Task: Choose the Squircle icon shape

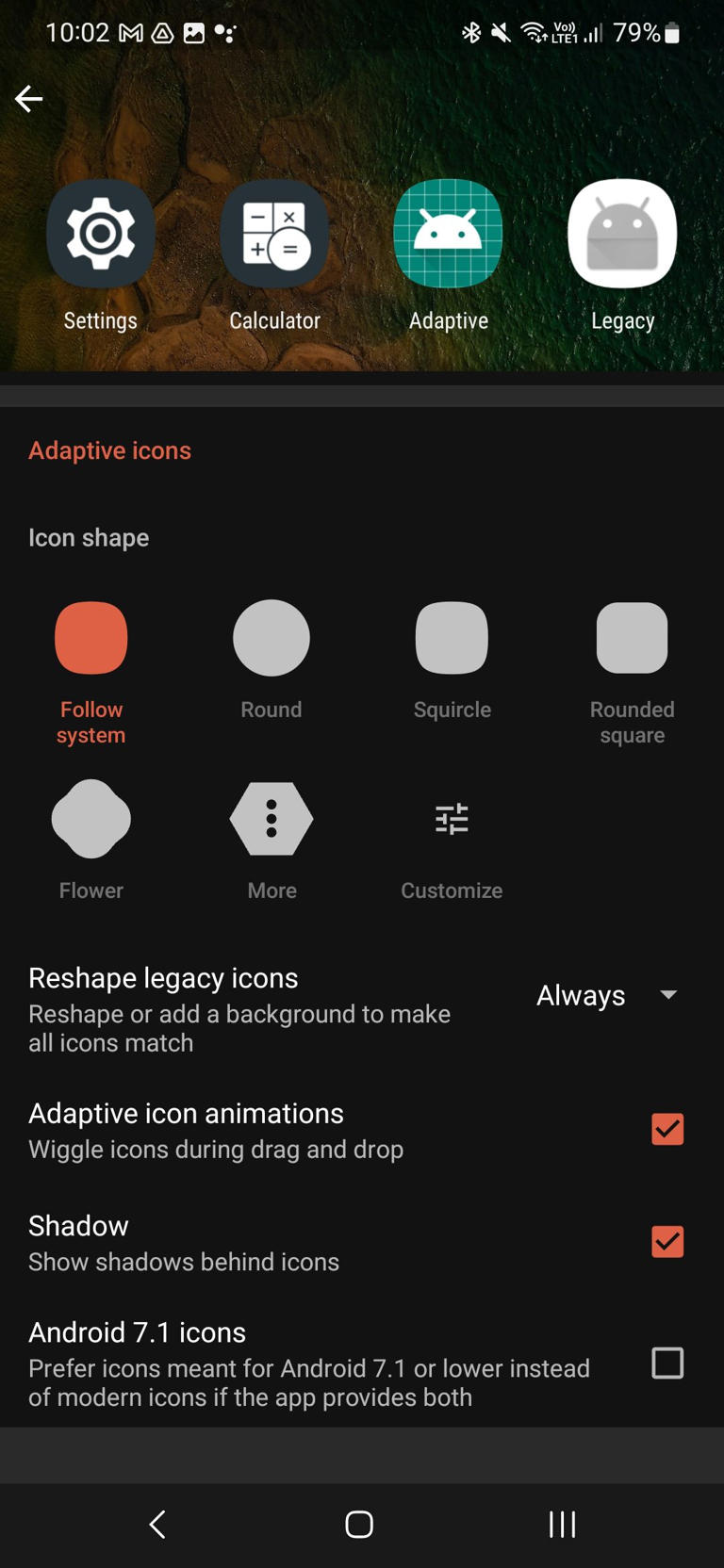Action: (x=452, y=638)
